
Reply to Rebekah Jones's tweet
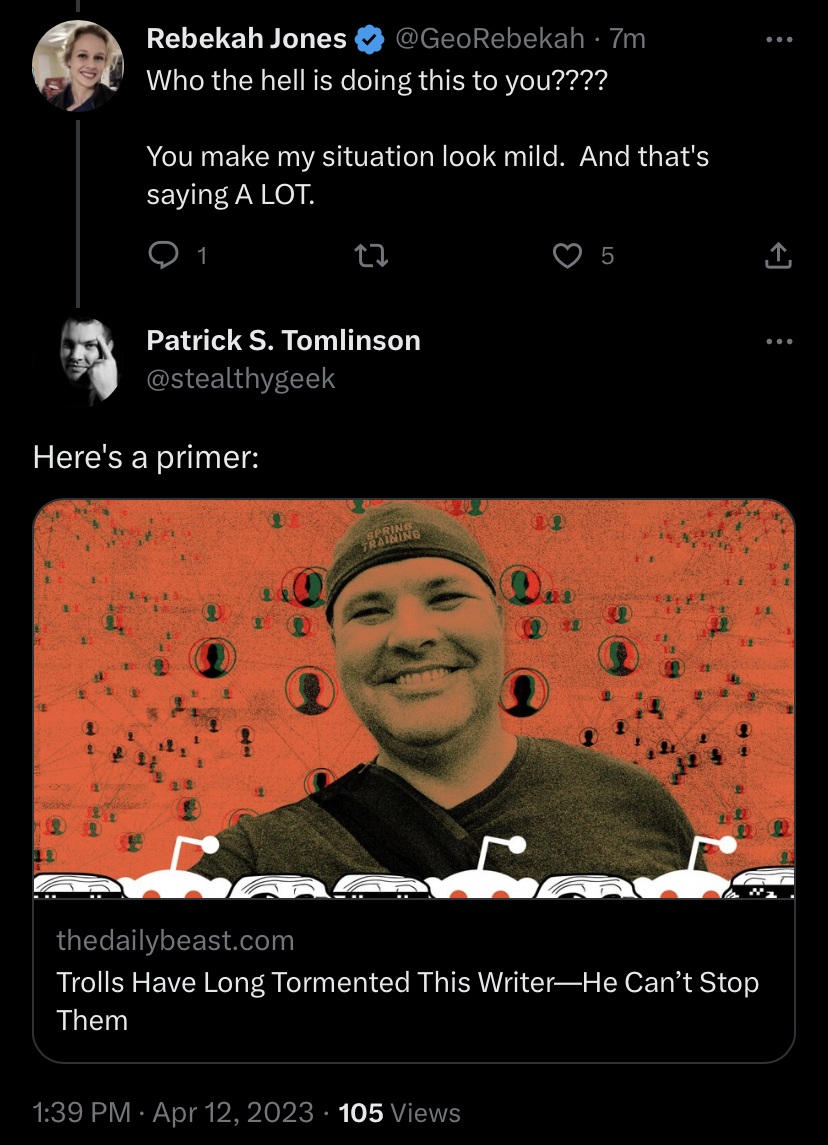[x=163, y=257]
